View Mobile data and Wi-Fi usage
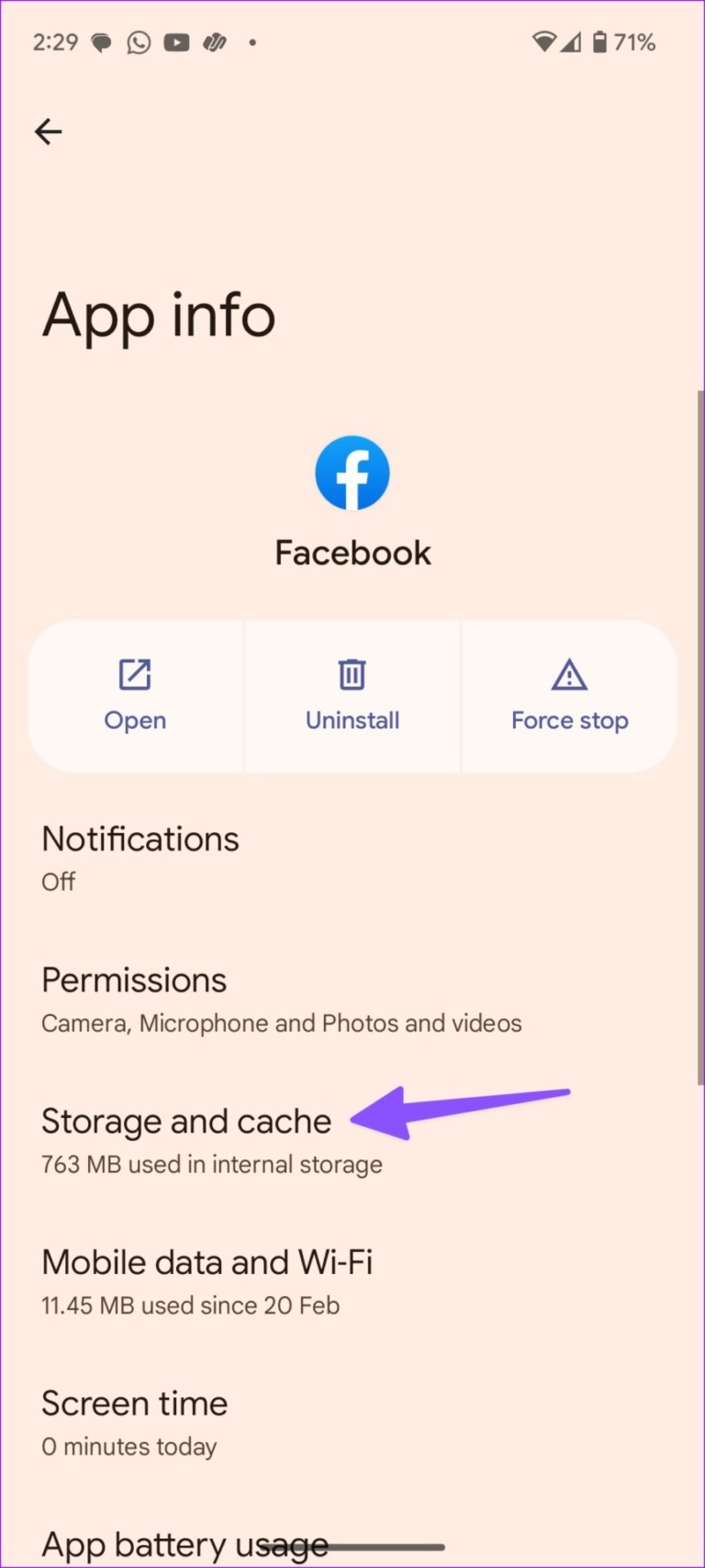 pyautogui.click(x=207, y=1279)
